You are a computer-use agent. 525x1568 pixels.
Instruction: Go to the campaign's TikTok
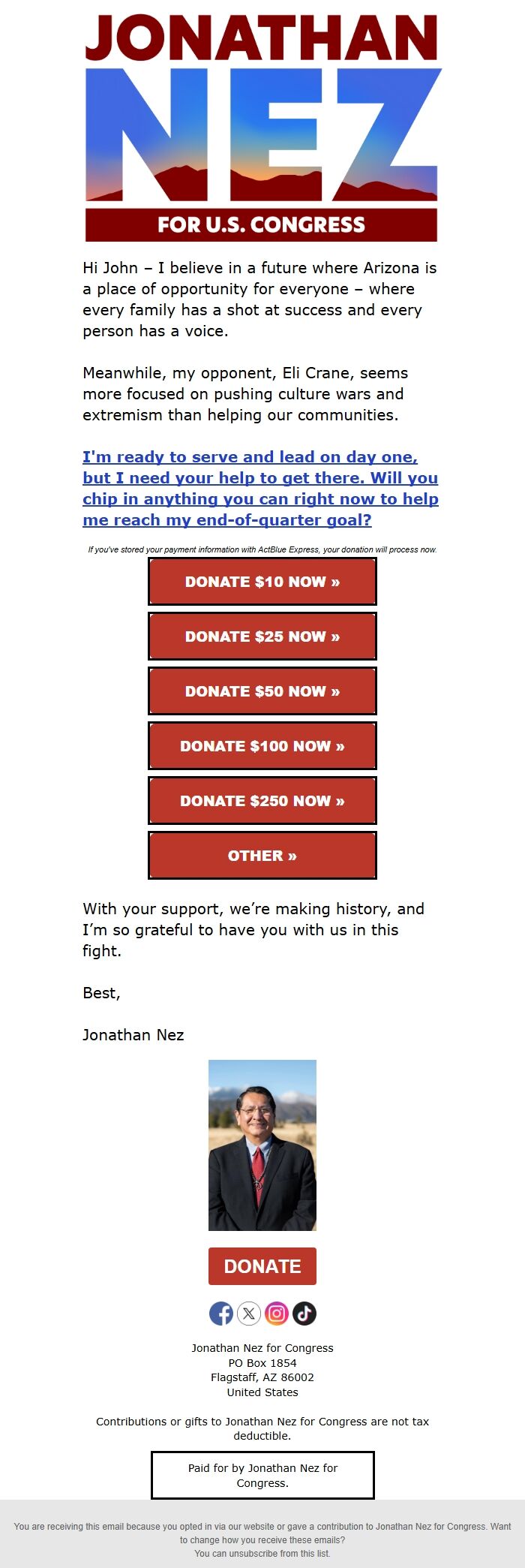tap(304, 1314)
